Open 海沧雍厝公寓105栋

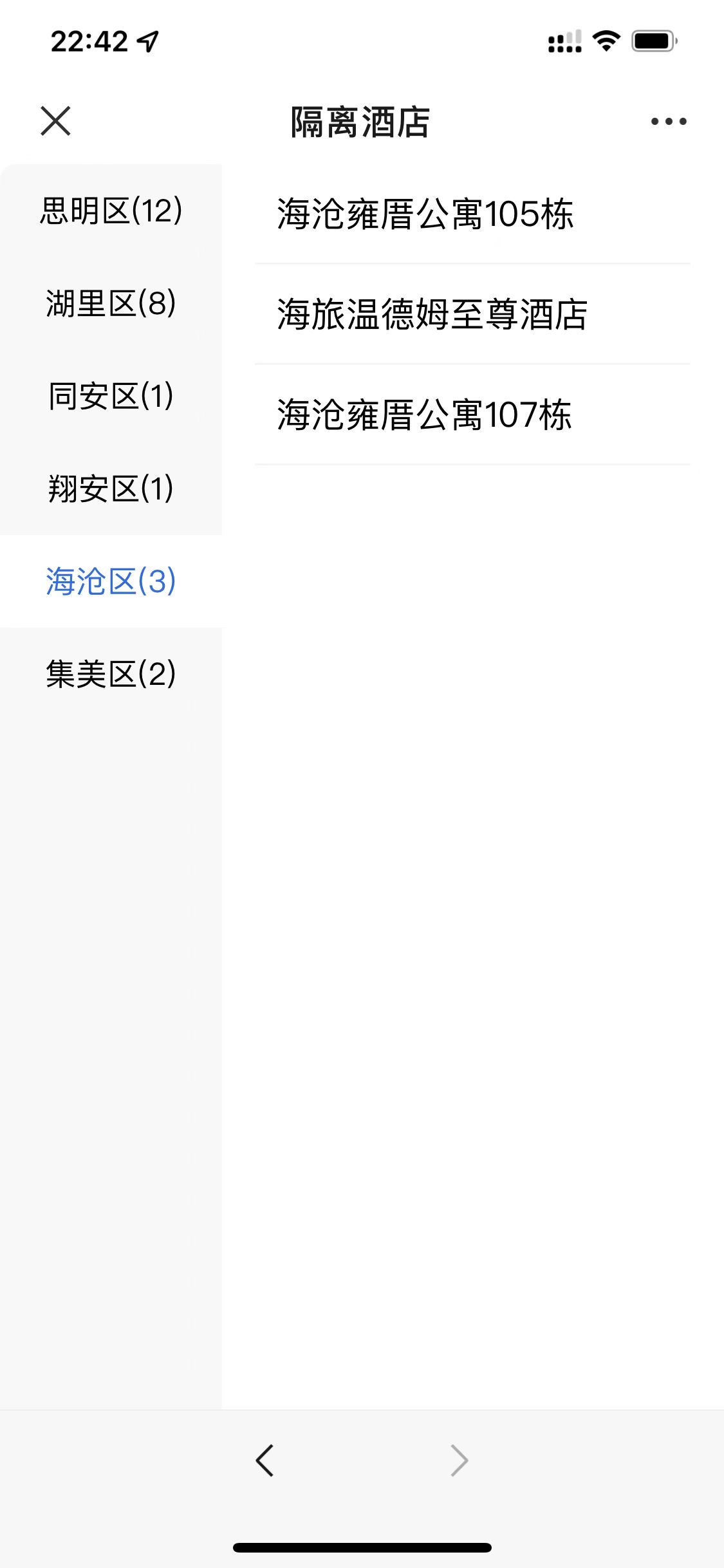click(x=425, y=214)
